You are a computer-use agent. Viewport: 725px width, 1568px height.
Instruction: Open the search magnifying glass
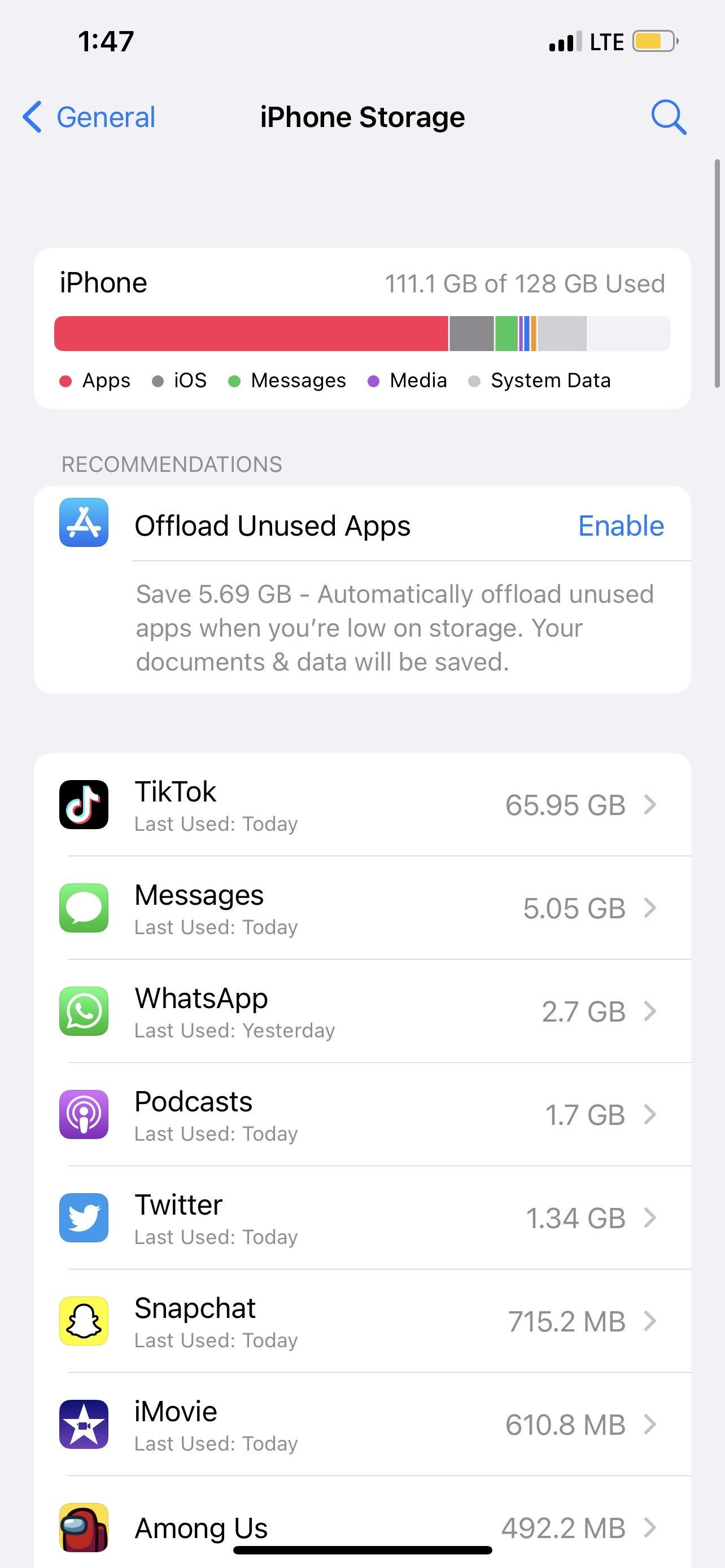point(668,117)
